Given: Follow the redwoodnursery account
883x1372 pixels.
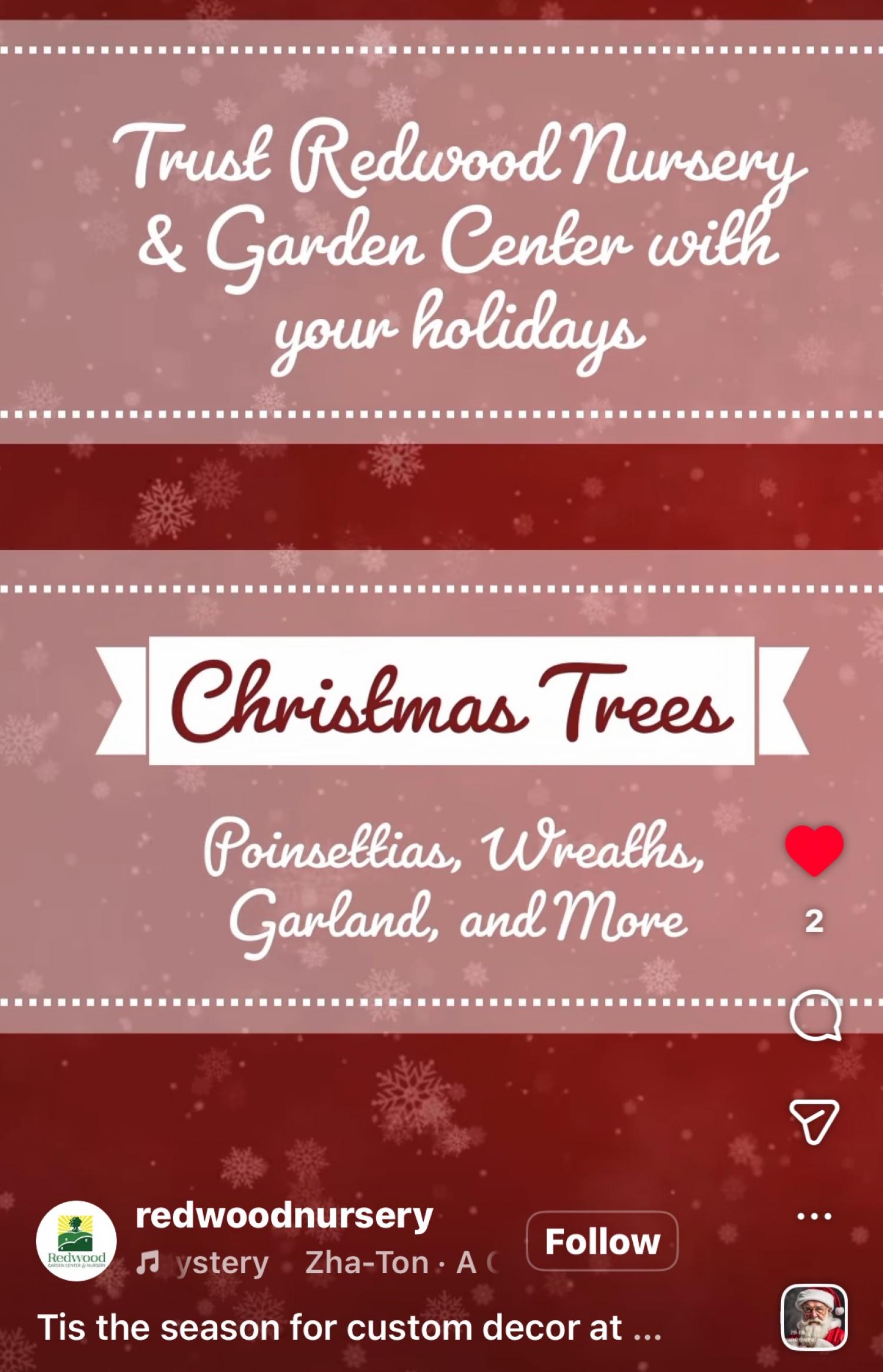Looking at the screenshot, I should (x=602, y=1241).
